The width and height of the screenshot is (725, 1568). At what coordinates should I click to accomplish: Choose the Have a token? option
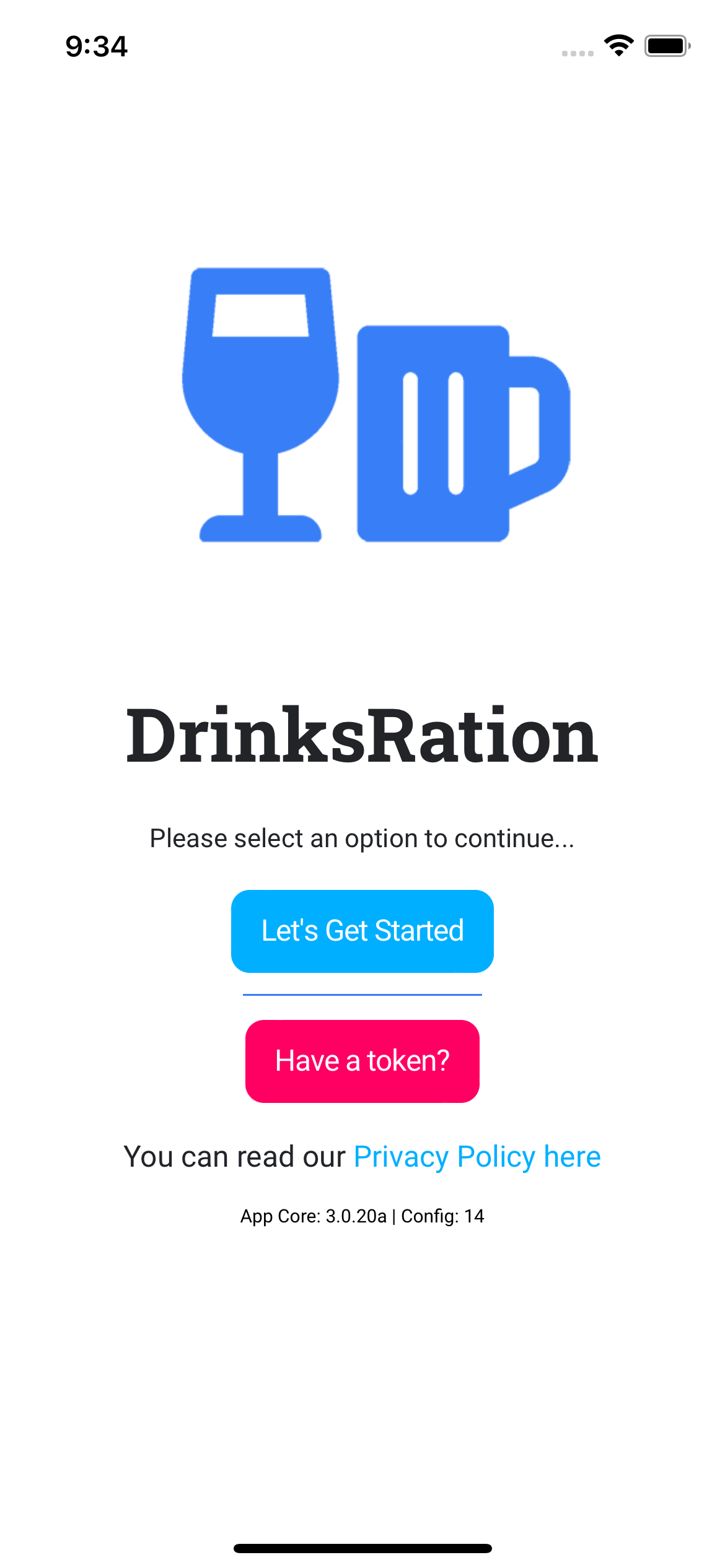tap(362, 1061)
